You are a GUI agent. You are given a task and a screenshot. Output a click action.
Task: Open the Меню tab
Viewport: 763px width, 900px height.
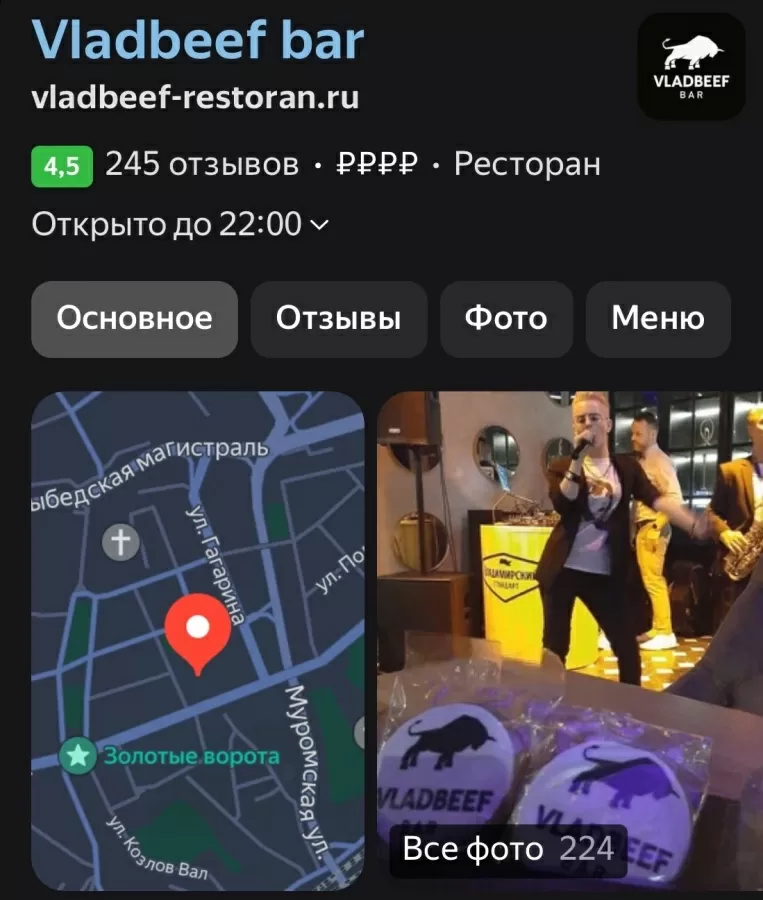pyautogui.click(x=657, y=319)
